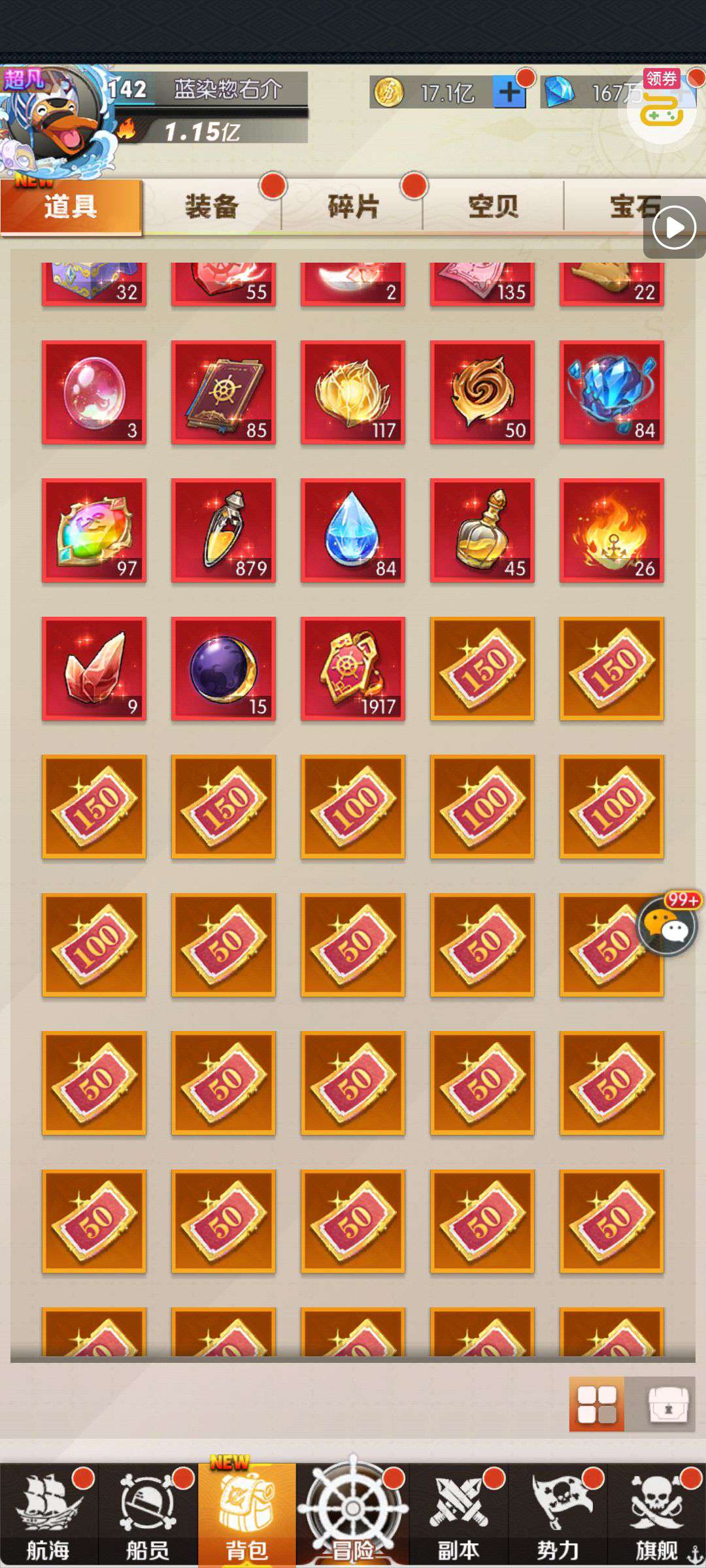Viewport: 706px width, 1568px height.
Task: Open the player avatar profile
Action: click(56, 121)
